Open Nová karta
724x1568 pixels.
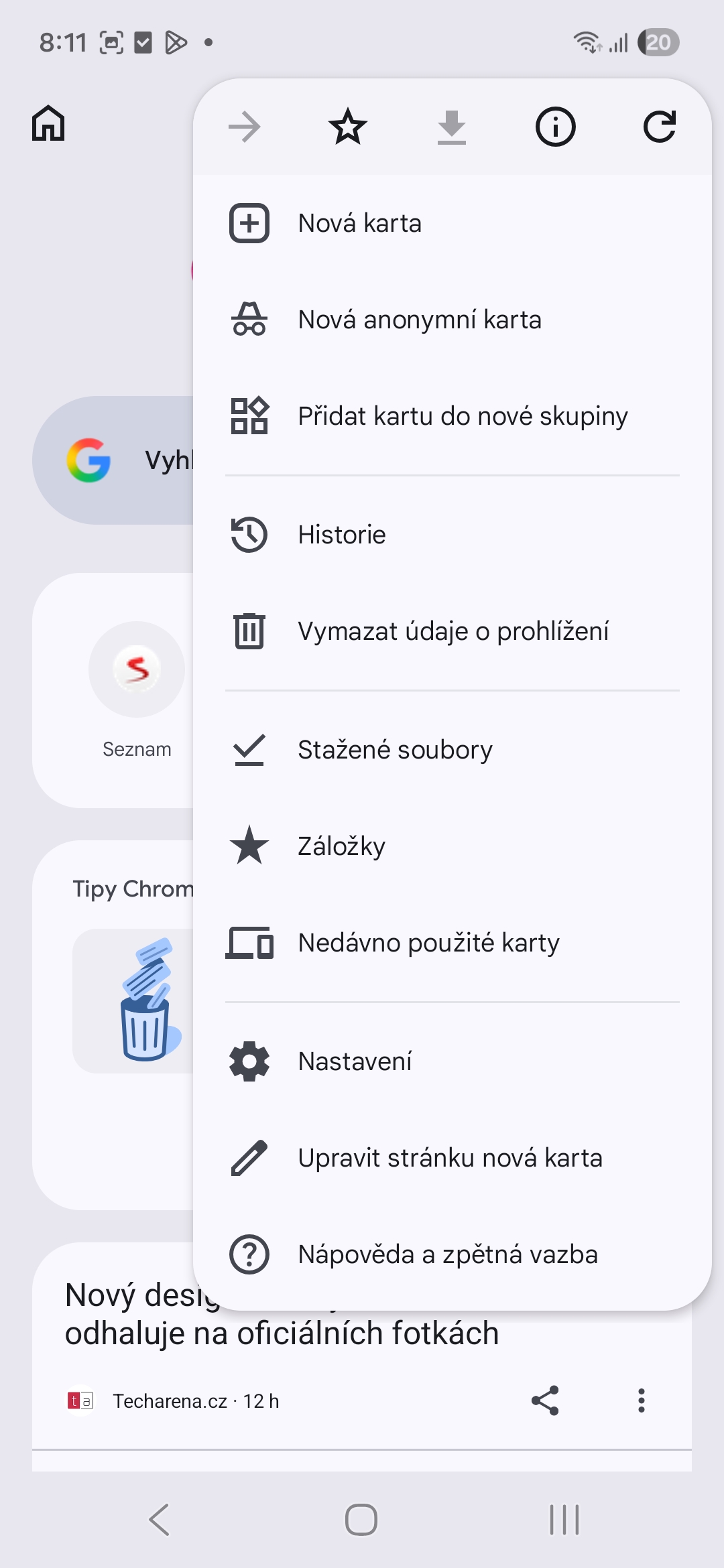[359, 223]
